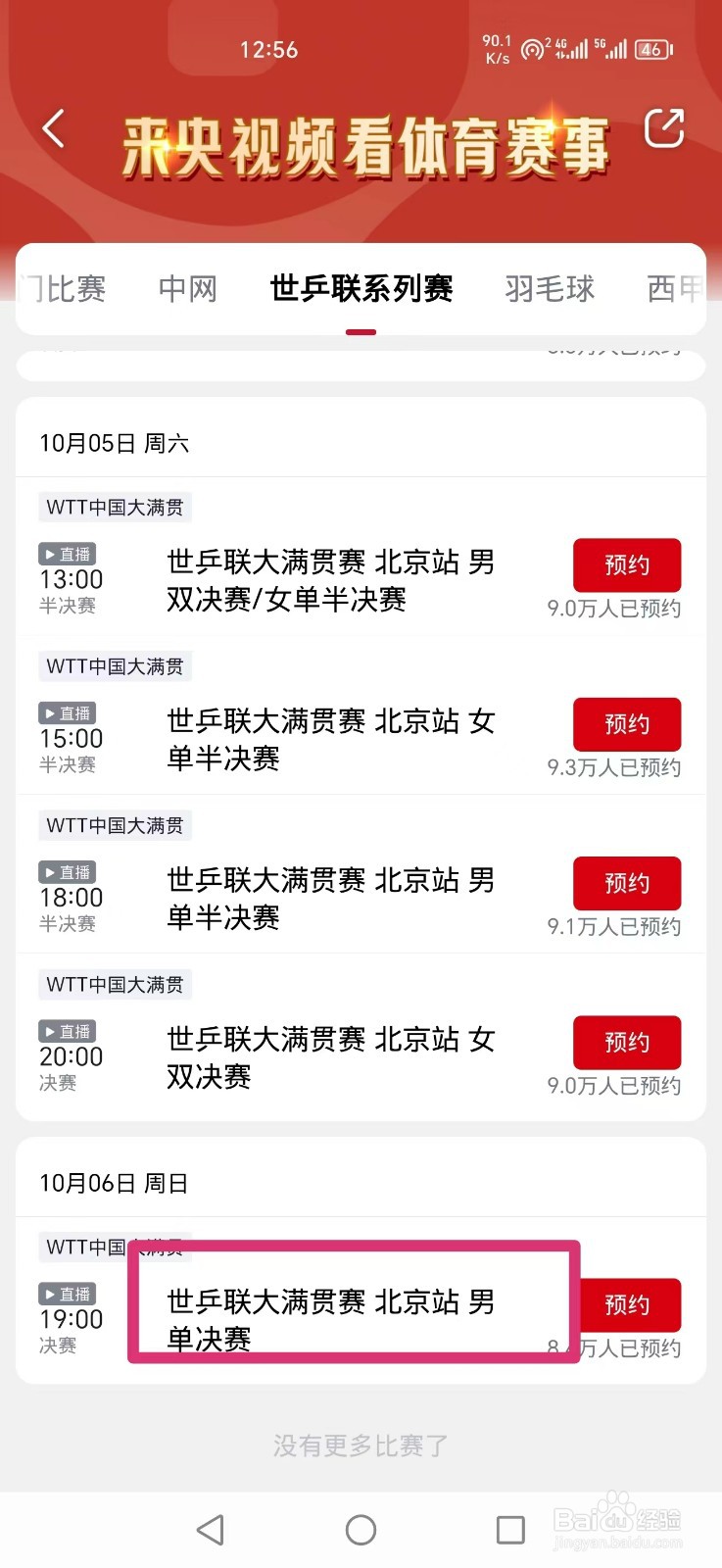Switch to the 羽毛球 tab
722x1568 pixels.
coord(550,289)
